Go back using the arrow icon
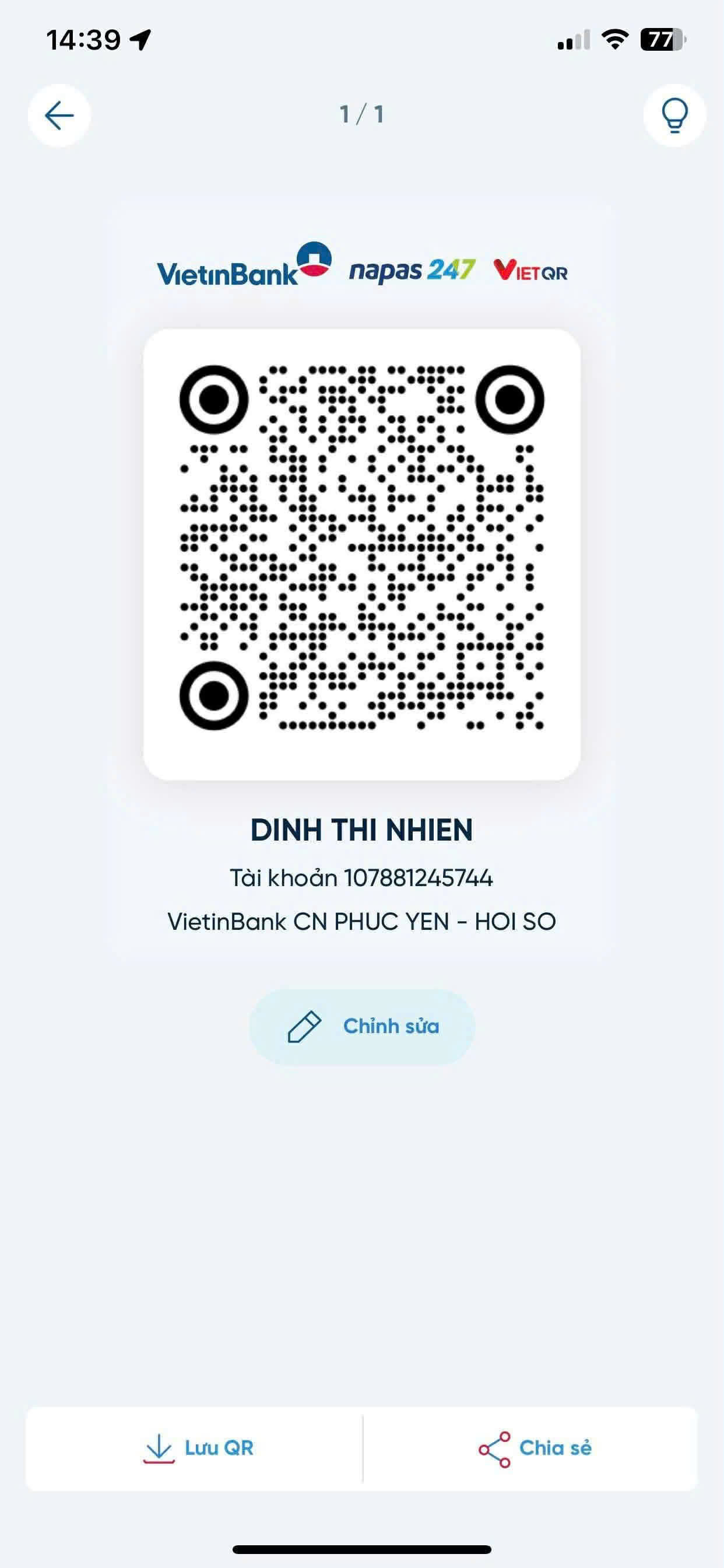724x1568 pixels. (x=59, y=115)
